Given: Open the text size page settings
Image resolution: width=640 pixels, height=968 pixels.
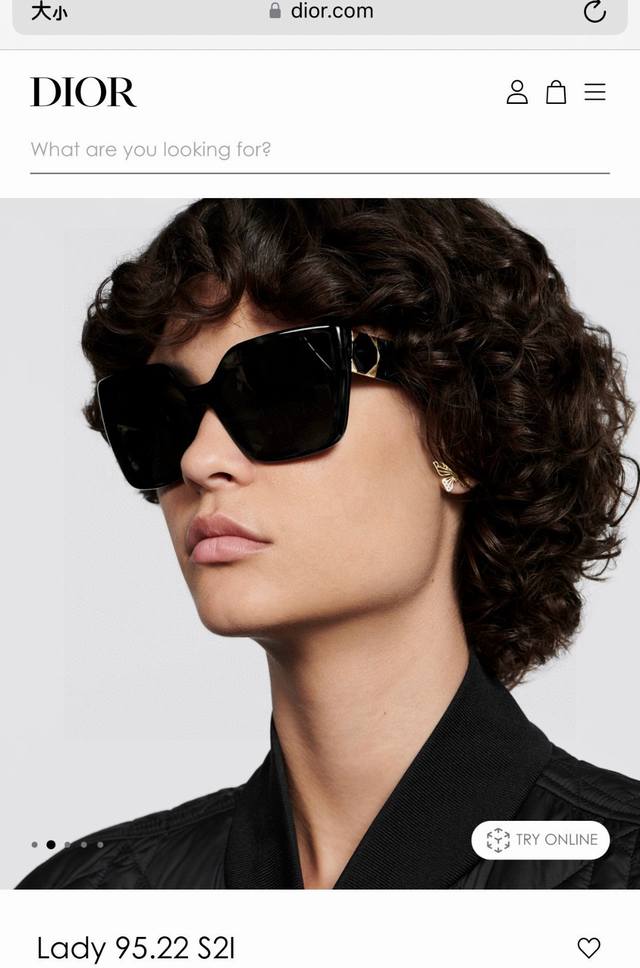Looking at the screenshot, I should (x=49, y=12).
